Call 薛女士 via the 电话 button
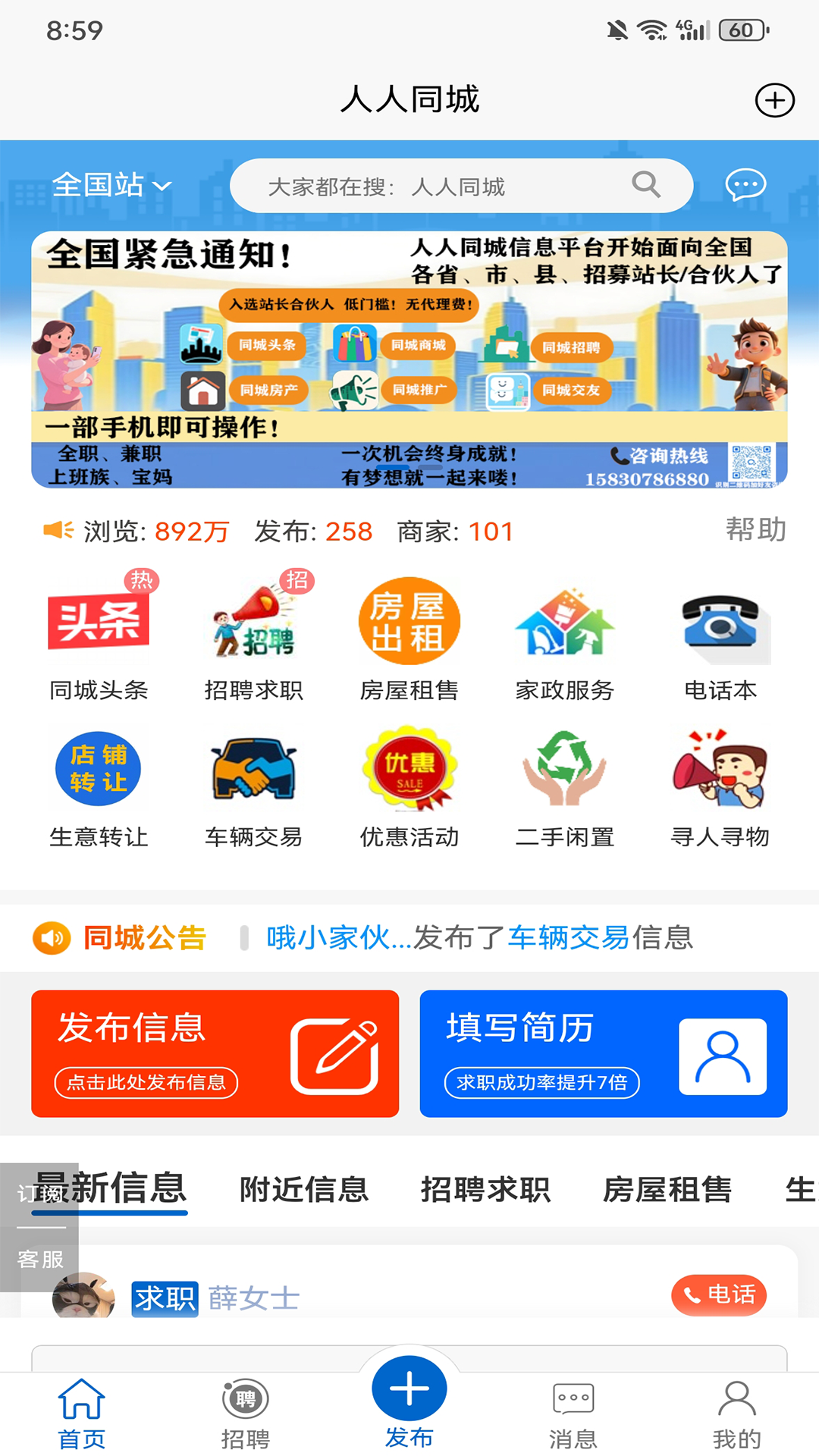This screenshot has width=819, height=1456. click(717, 1295)
